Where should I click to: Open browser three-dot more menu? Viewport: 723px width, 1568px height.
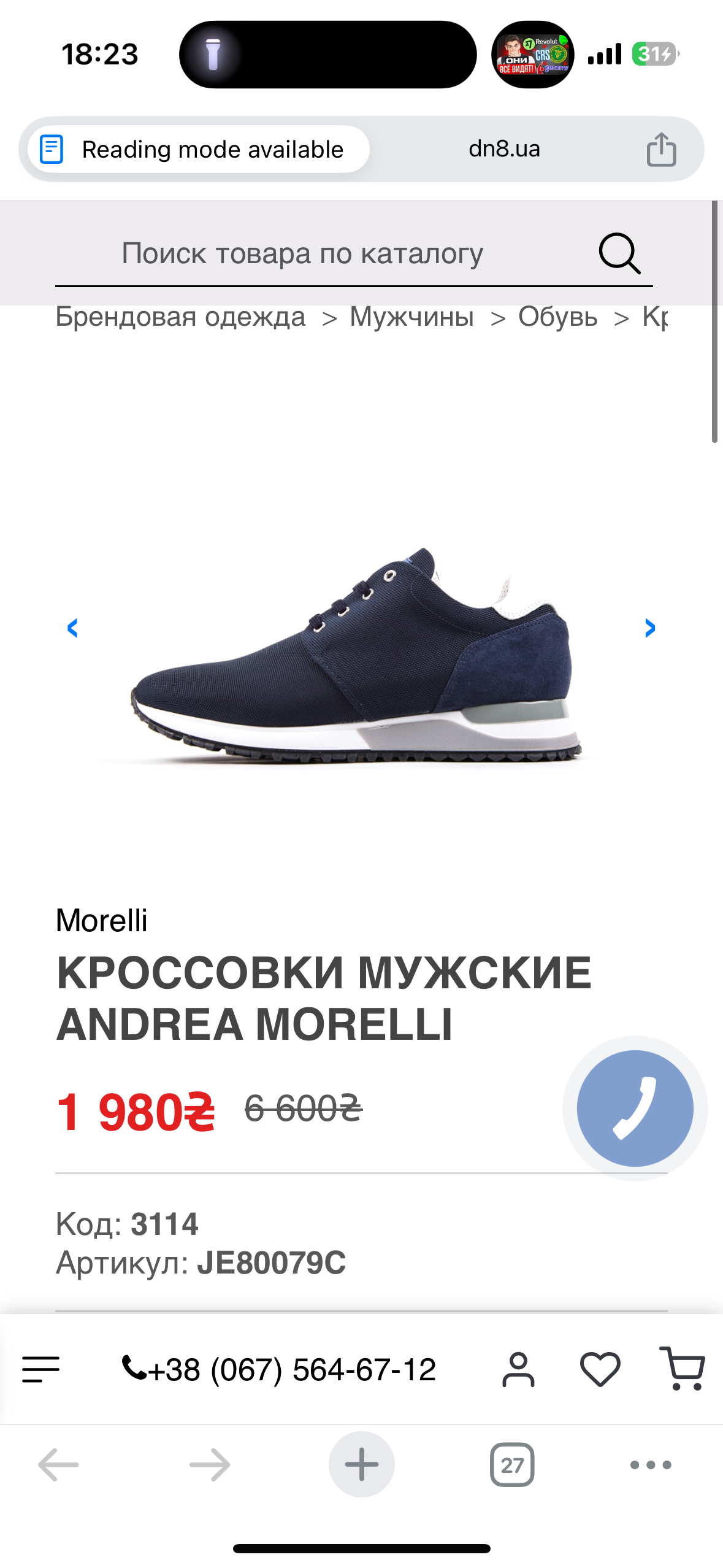pyautogui.click(x=651, y=1465)
